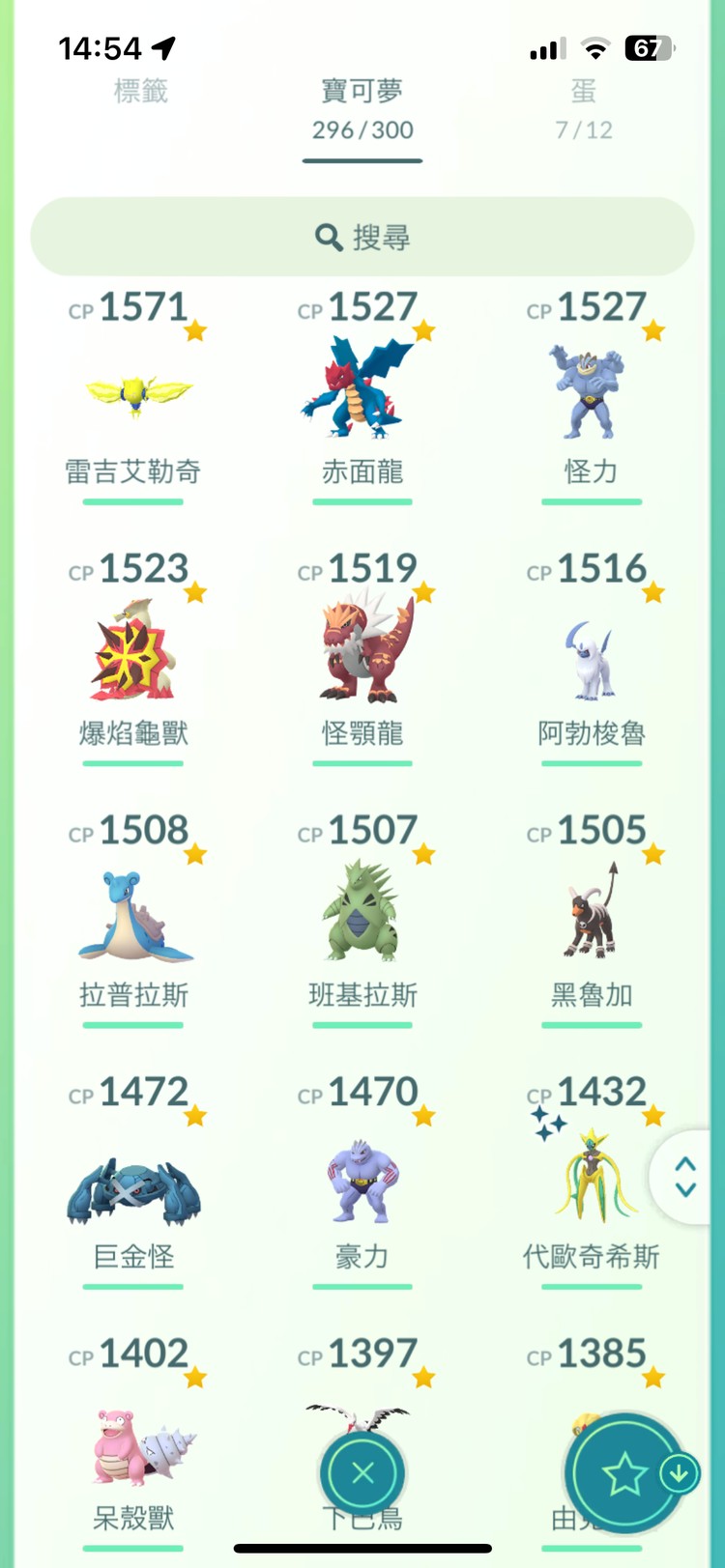The image size is (725, 1568).
Task: Tap the up chevron on the right edge
Action: (686, 1165)
